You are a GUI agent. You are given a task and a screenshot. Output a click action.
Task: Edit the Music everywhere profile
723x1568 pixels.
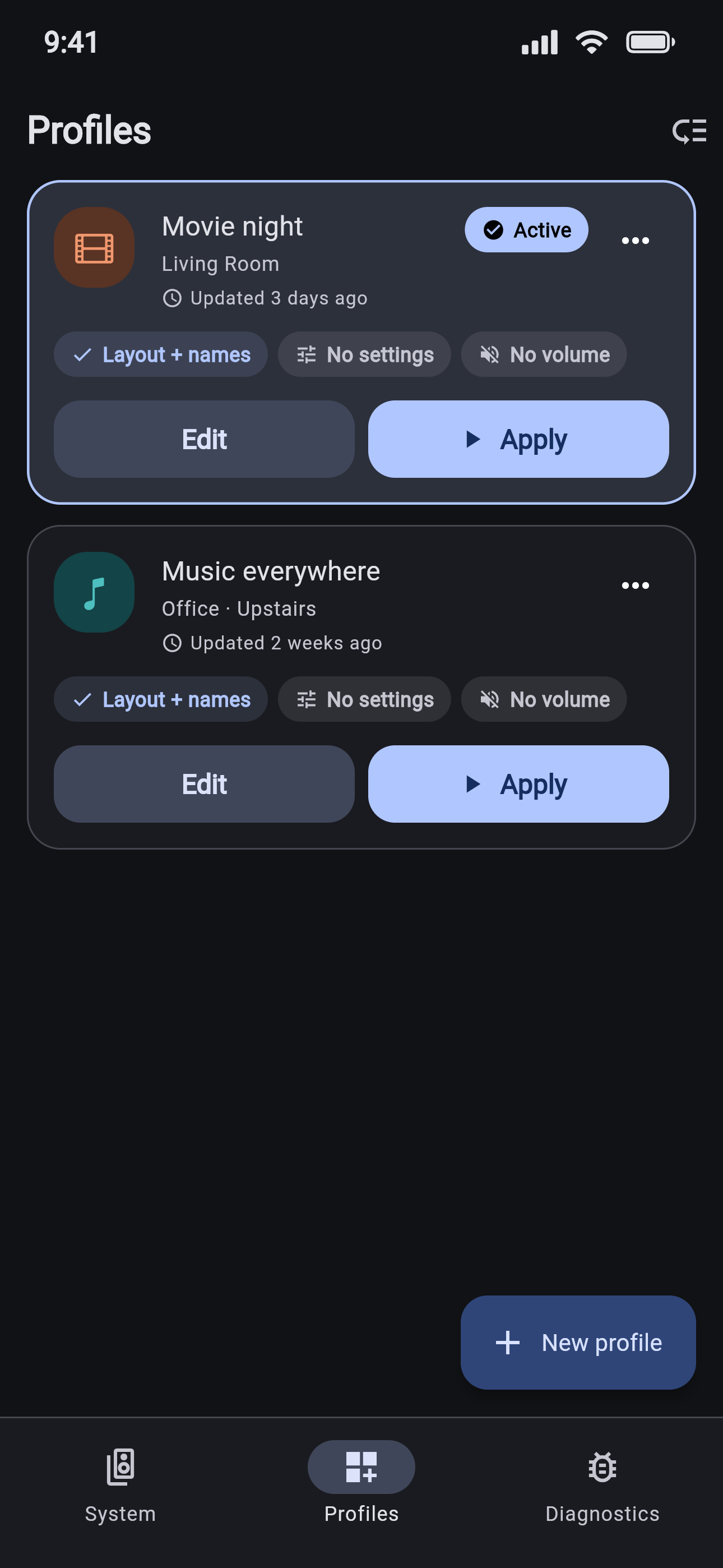point(204,784)
